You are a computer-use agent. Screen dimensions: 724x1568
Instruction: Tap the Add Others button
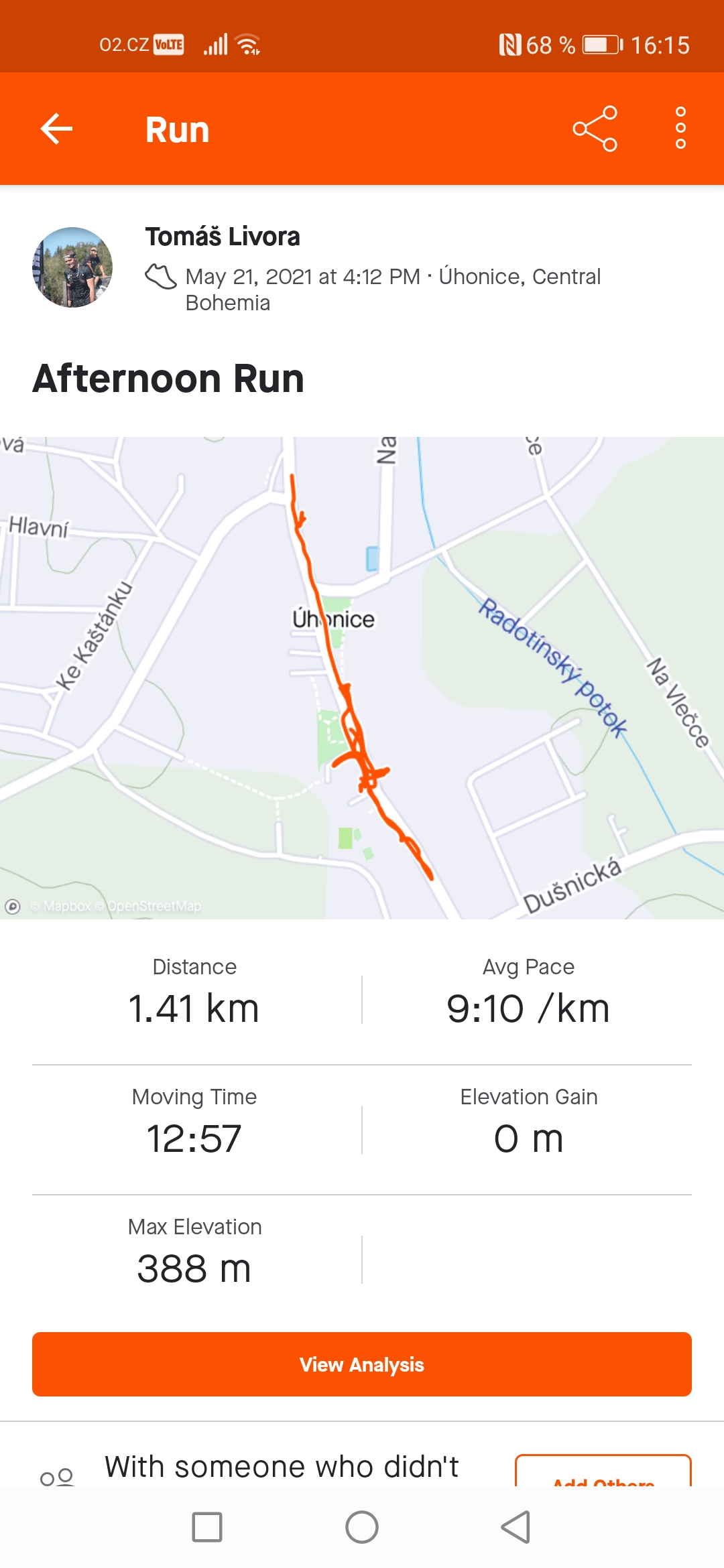[x=603, y=1473]
